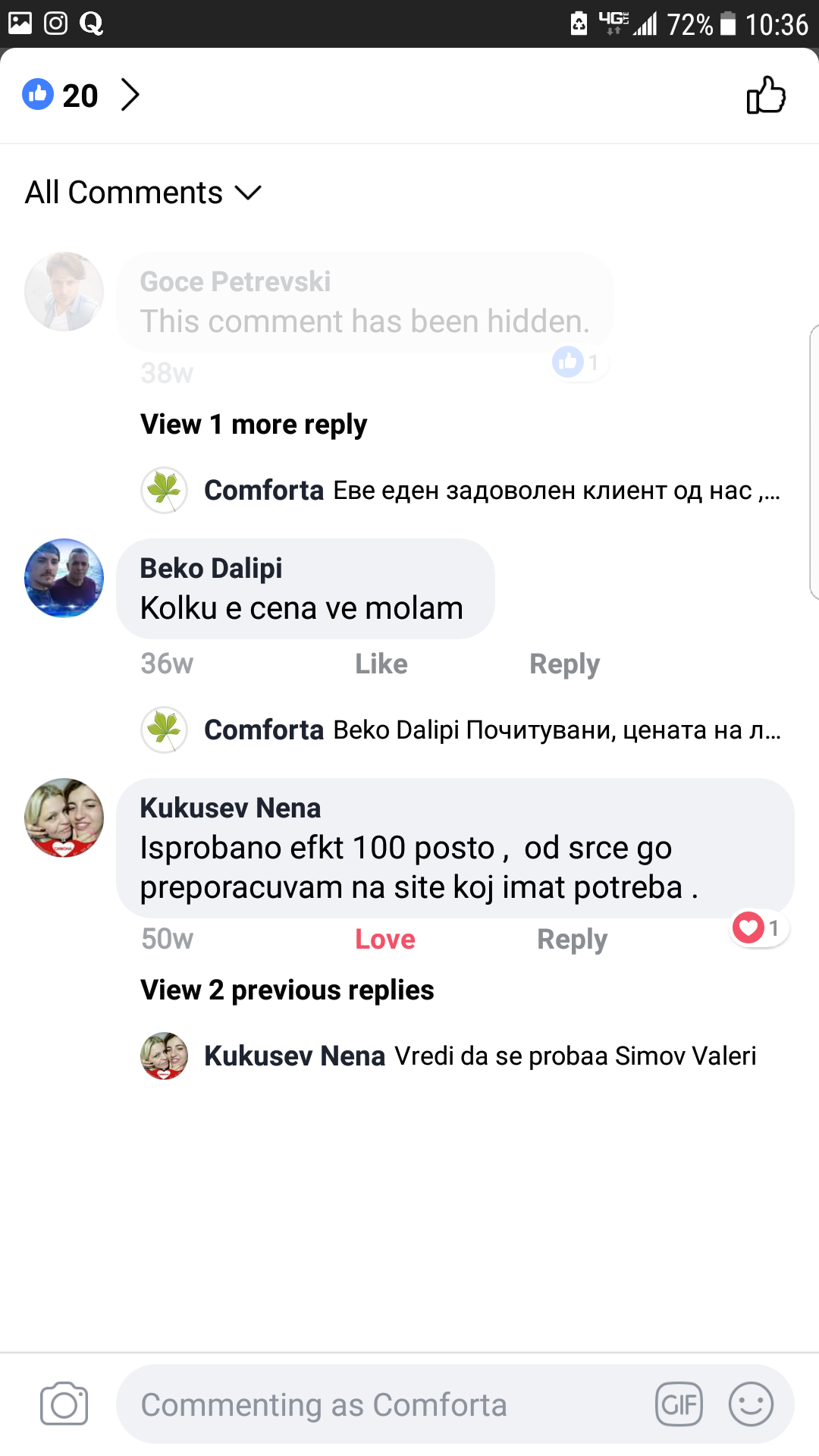Screen dimensions: 819x1456
Task: Like the post with thumbs-up icon
Action: pos(765,96)
